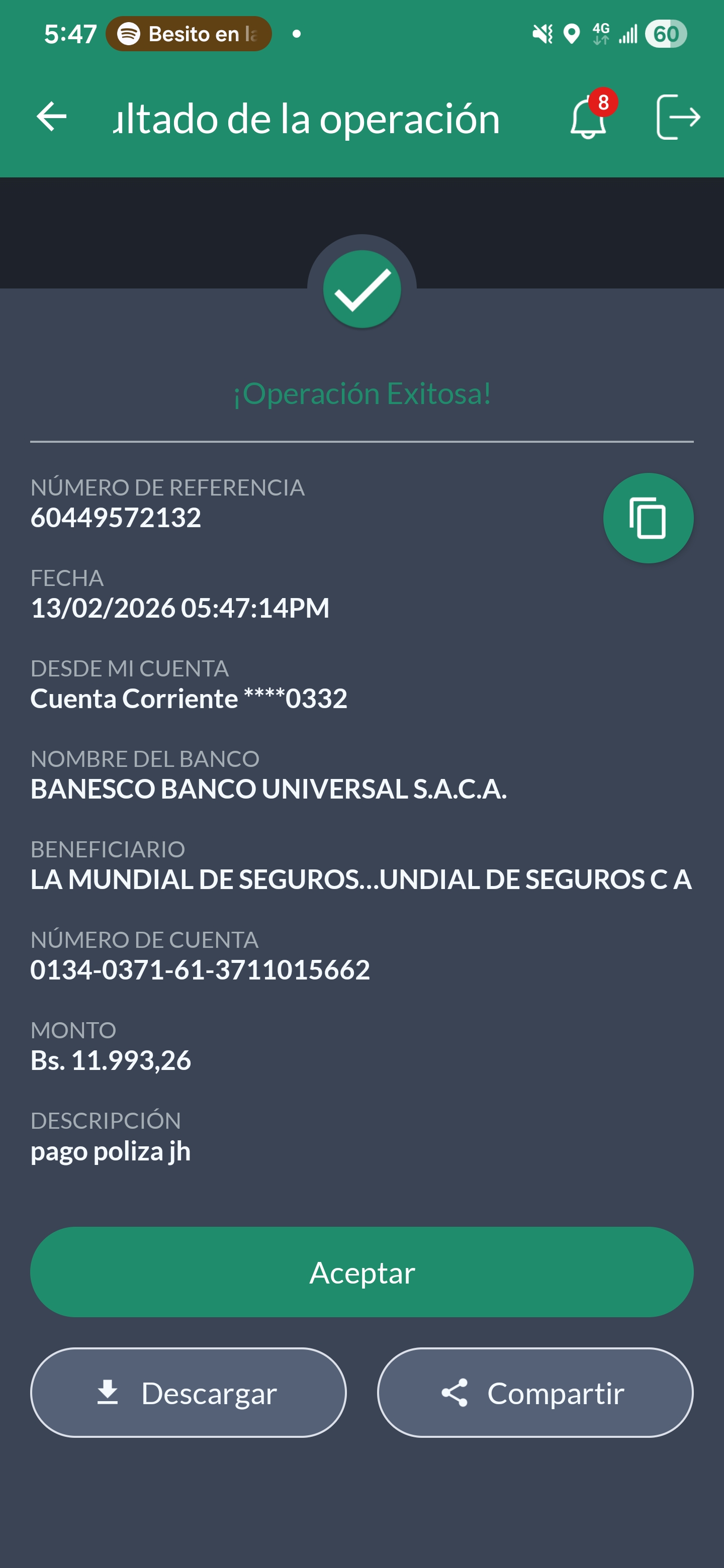Screen dimensions: 724x1568
Task: Open the notifications bell
Action: [x=588, y=117]
